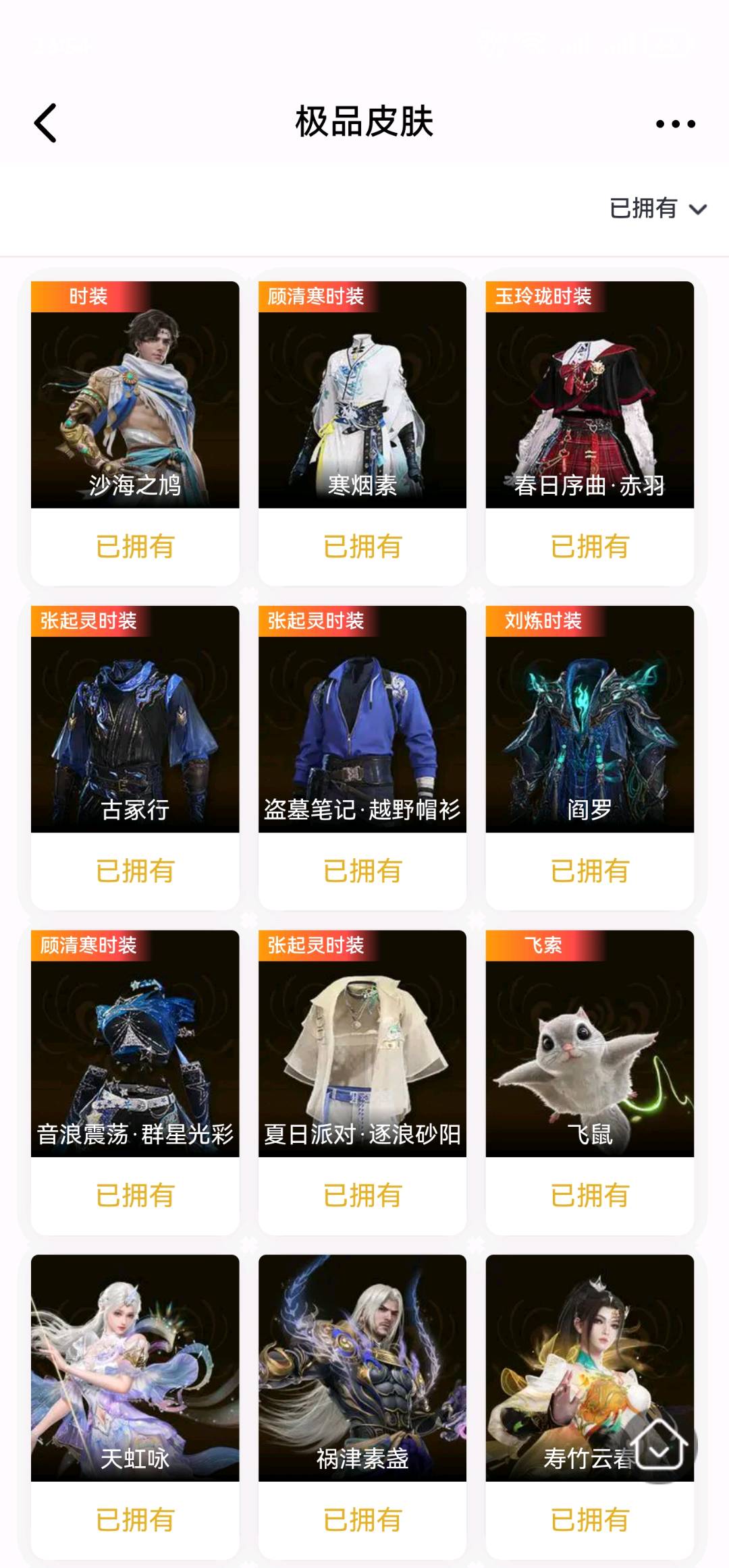Expand the 已拥有 filter dropdown
The width and height of the screenshot is (729, 1568).
pos(657,208)
